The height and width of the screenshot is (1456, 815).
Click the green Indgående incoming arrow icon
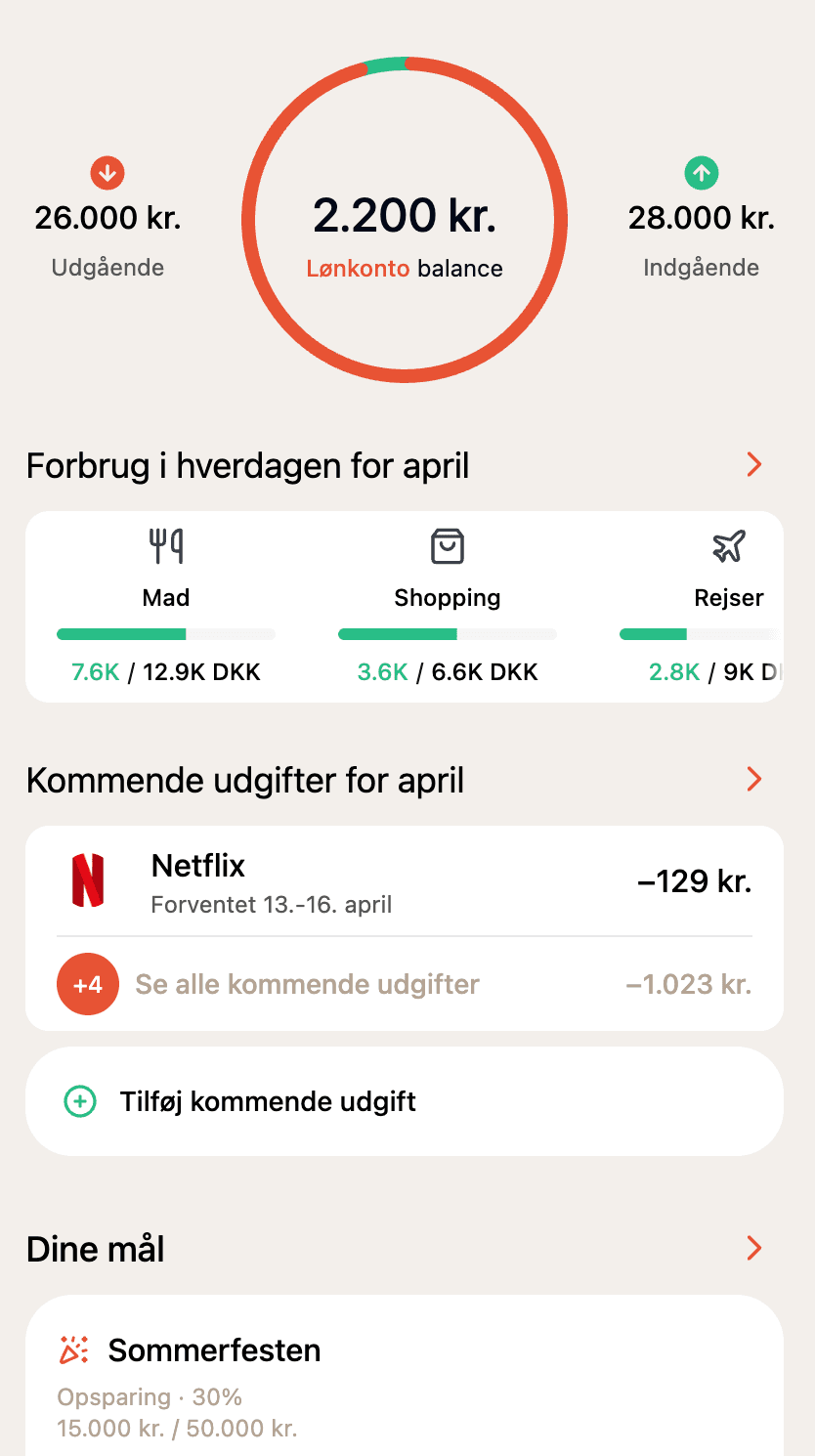(x=701, y=172)
